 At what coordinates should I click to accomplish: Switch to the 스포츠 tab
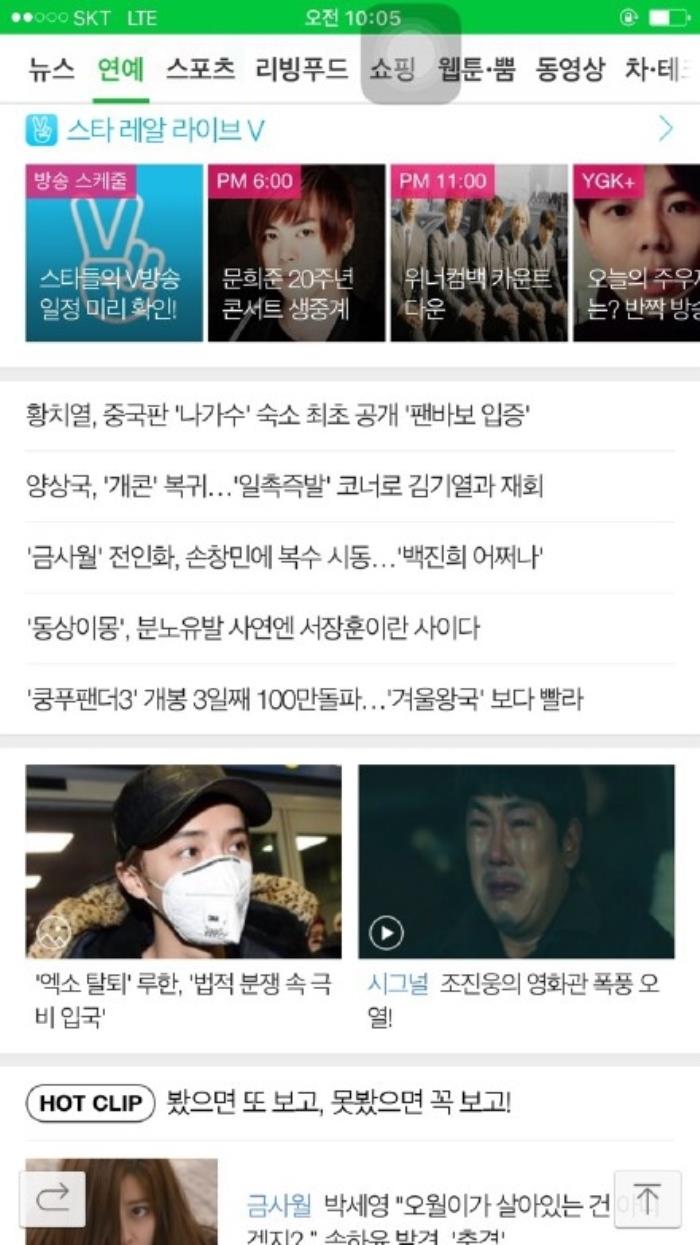coord(200,69)
